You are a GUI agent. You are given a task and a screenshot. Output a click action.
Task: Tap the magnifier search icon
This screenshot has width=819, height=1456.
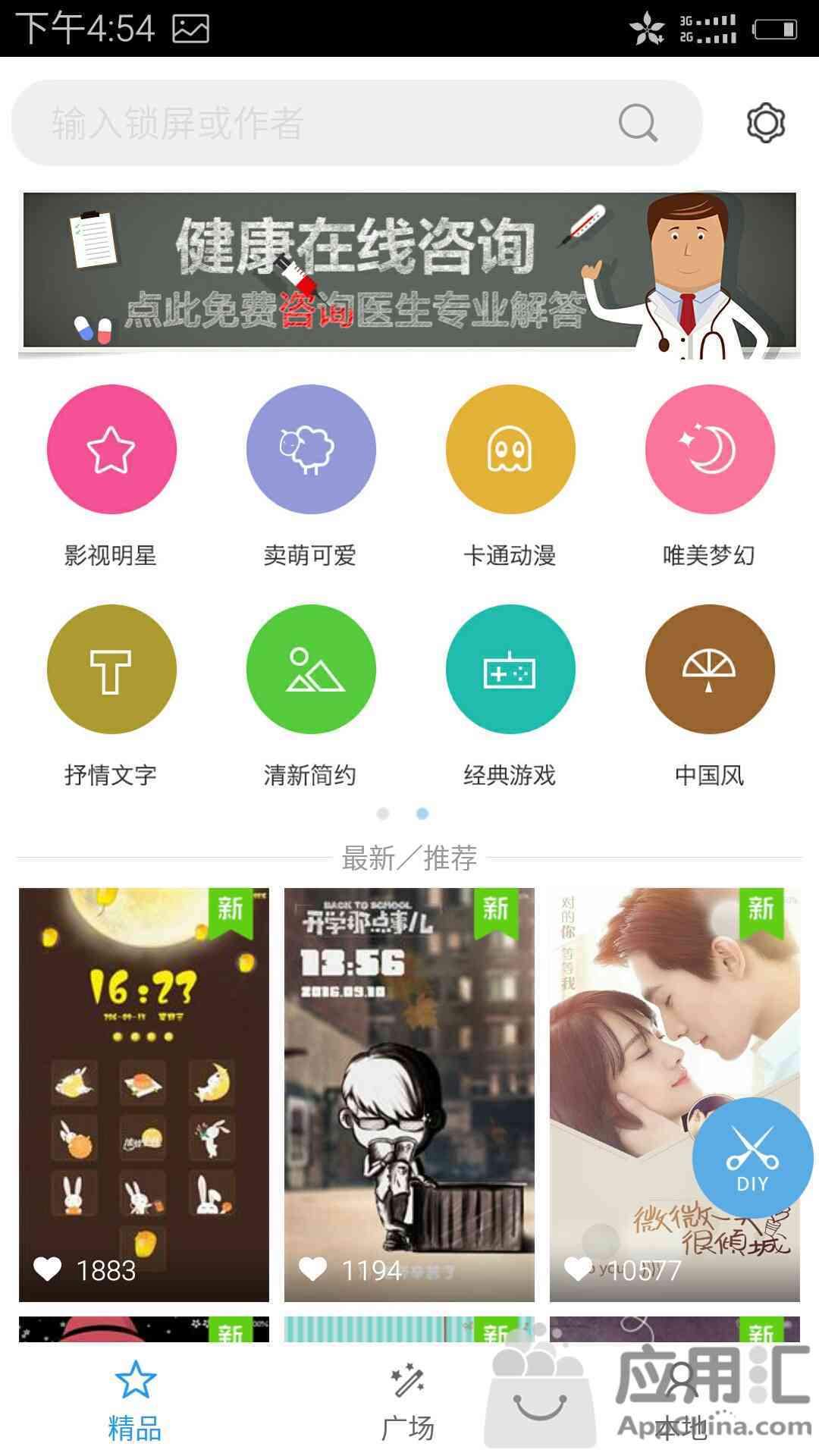click(x=638, y=123)
